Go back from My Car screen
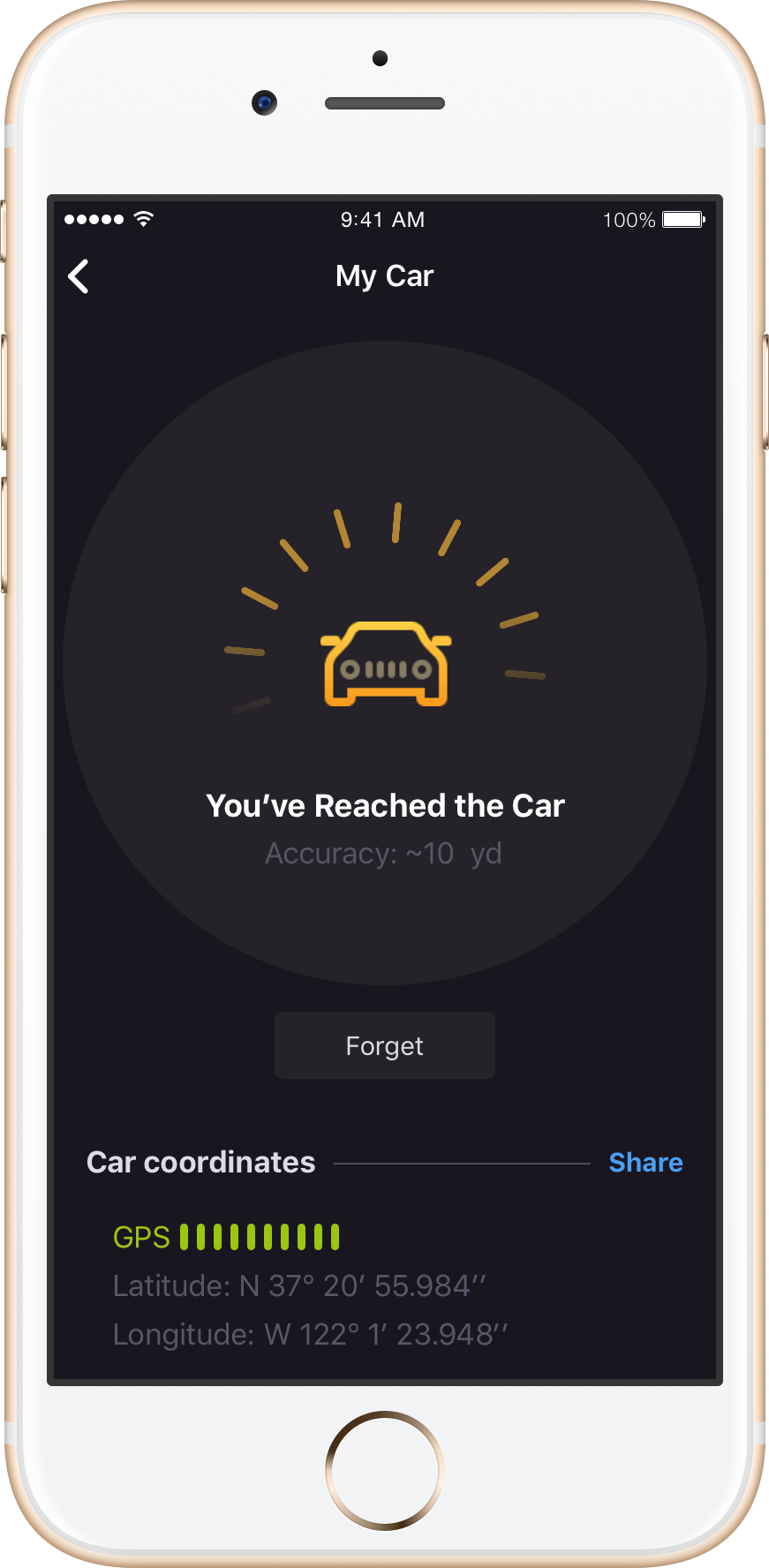The image size is (769, 1568). point(79,276)
